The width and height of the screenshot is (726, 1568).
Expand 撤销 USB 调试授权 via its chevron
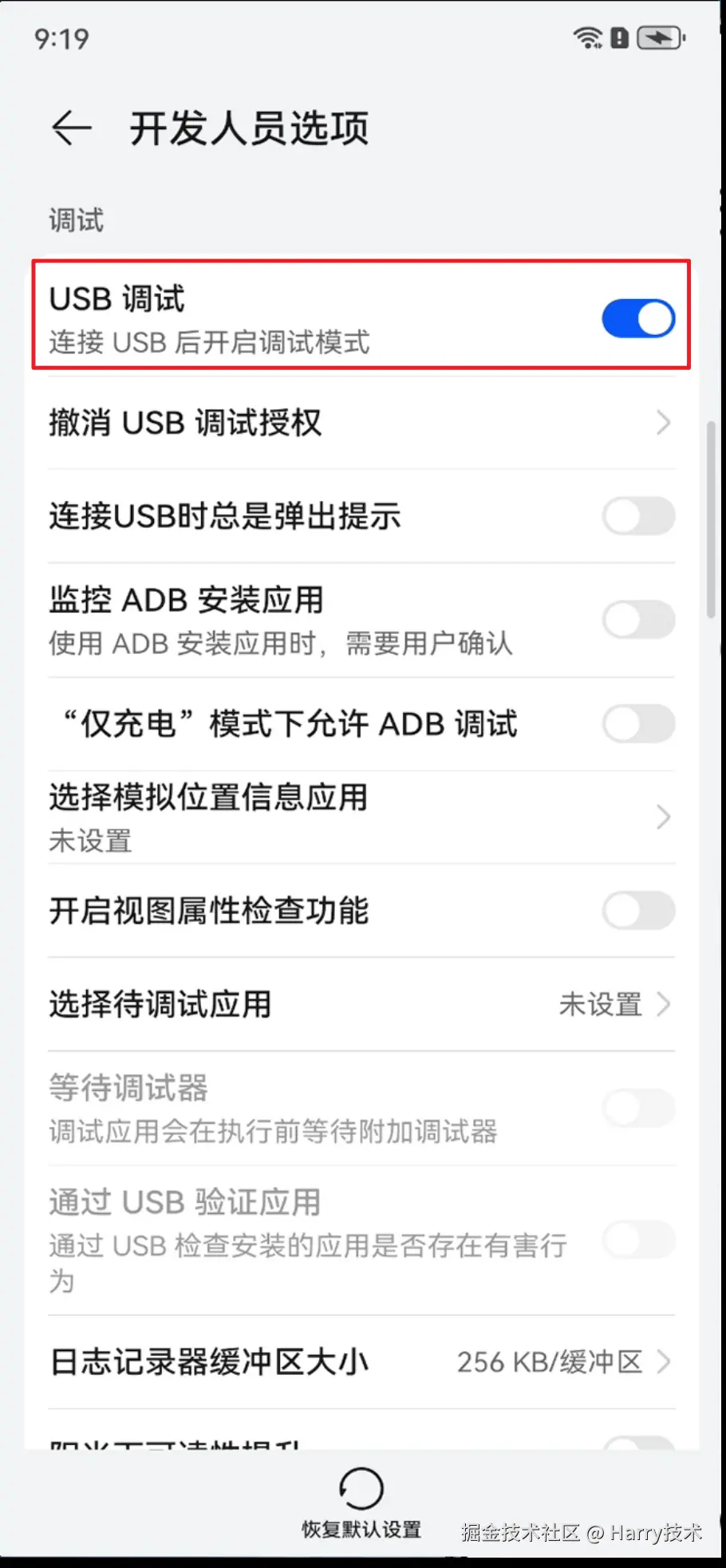pos(665,423)
